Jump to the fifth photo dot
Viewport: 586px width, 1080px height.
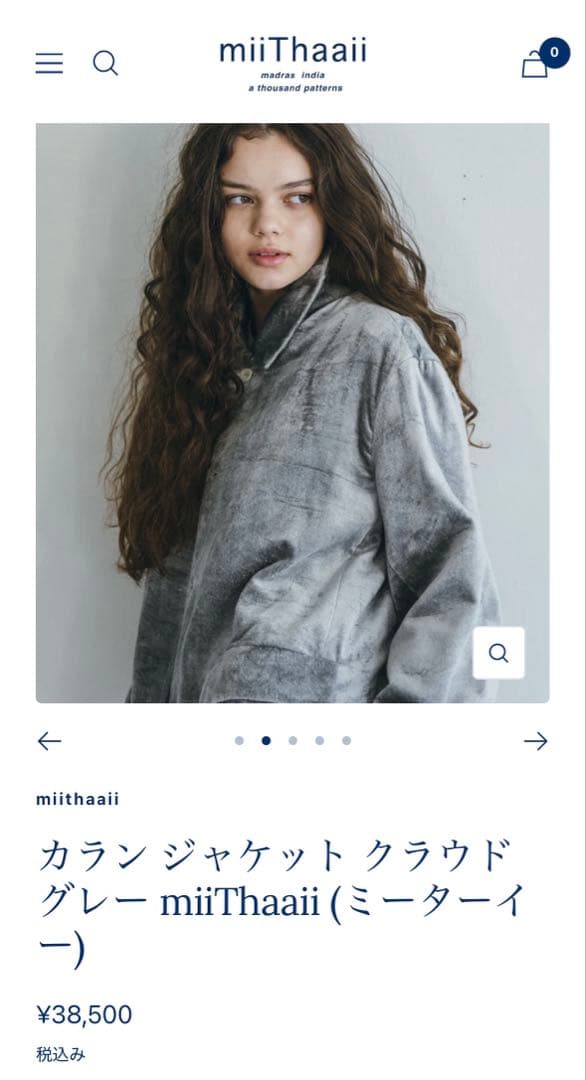(x=346, y=740)
